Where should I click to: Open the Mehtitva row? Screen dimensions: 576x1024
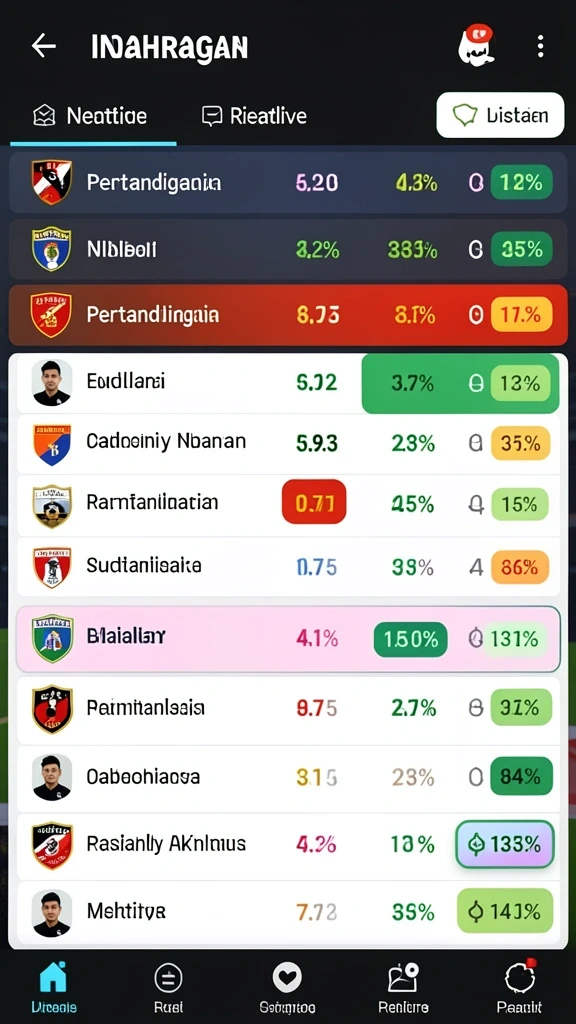pos(288,912)
